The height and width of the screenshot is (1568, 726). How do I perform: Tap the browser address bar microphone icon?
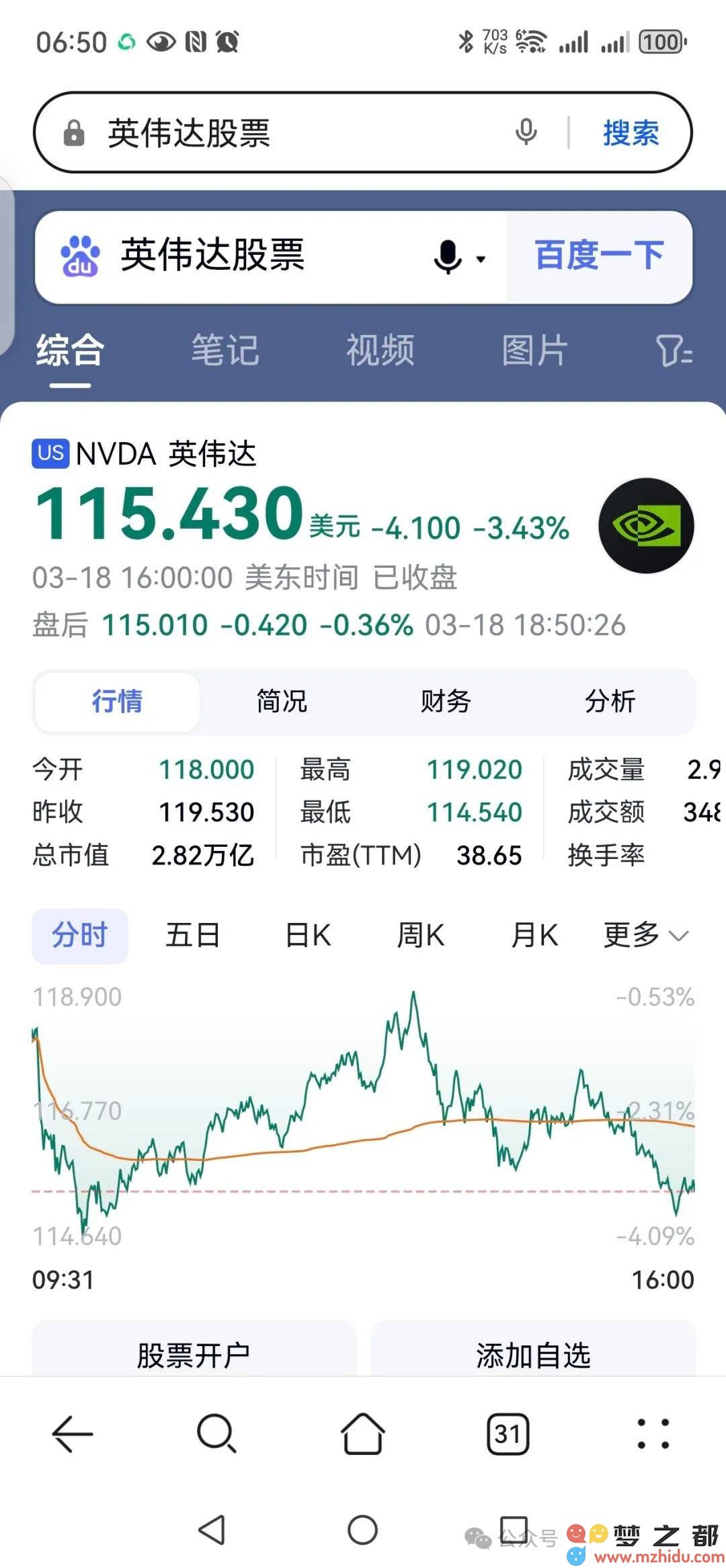click(x=526, y=132)
